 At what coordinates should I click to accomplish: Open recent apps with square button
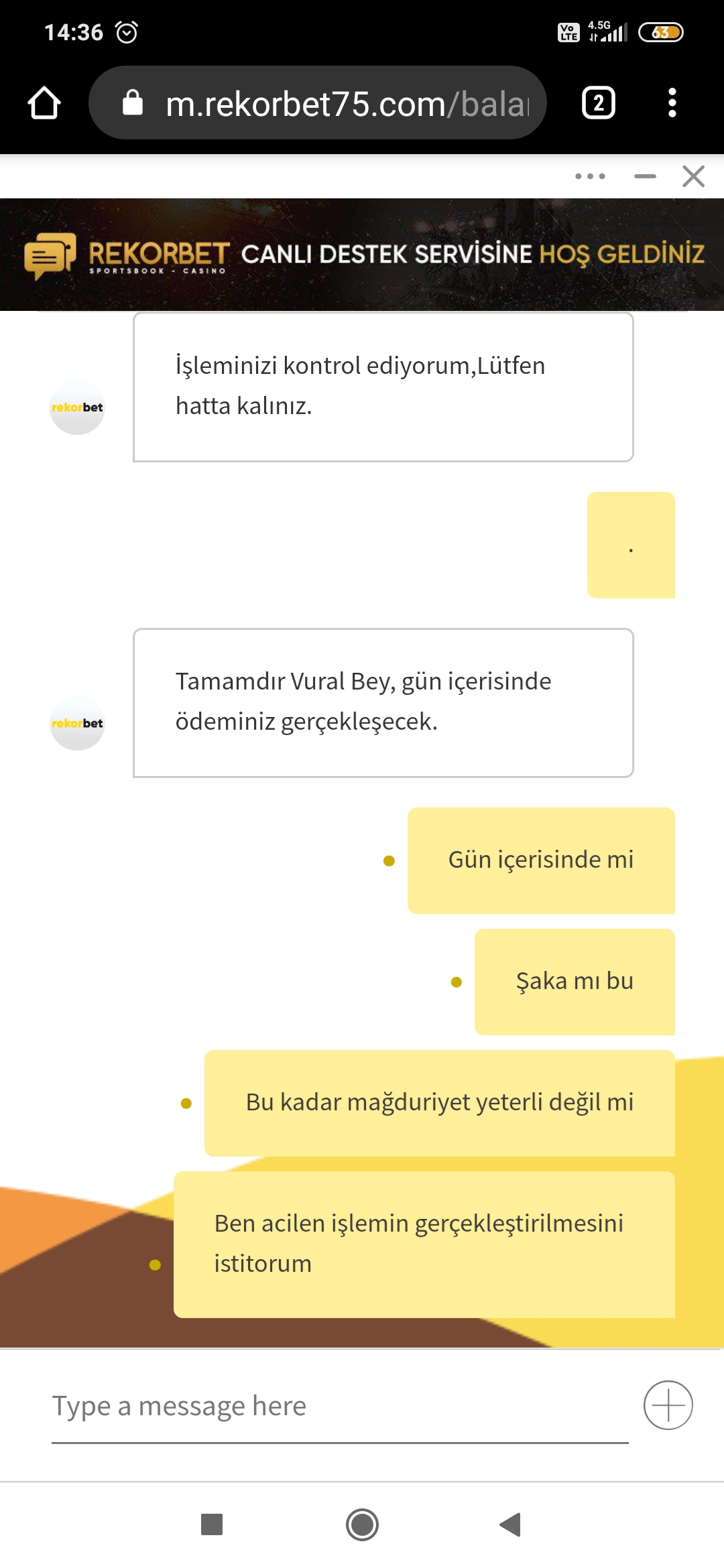point(212,1524)
